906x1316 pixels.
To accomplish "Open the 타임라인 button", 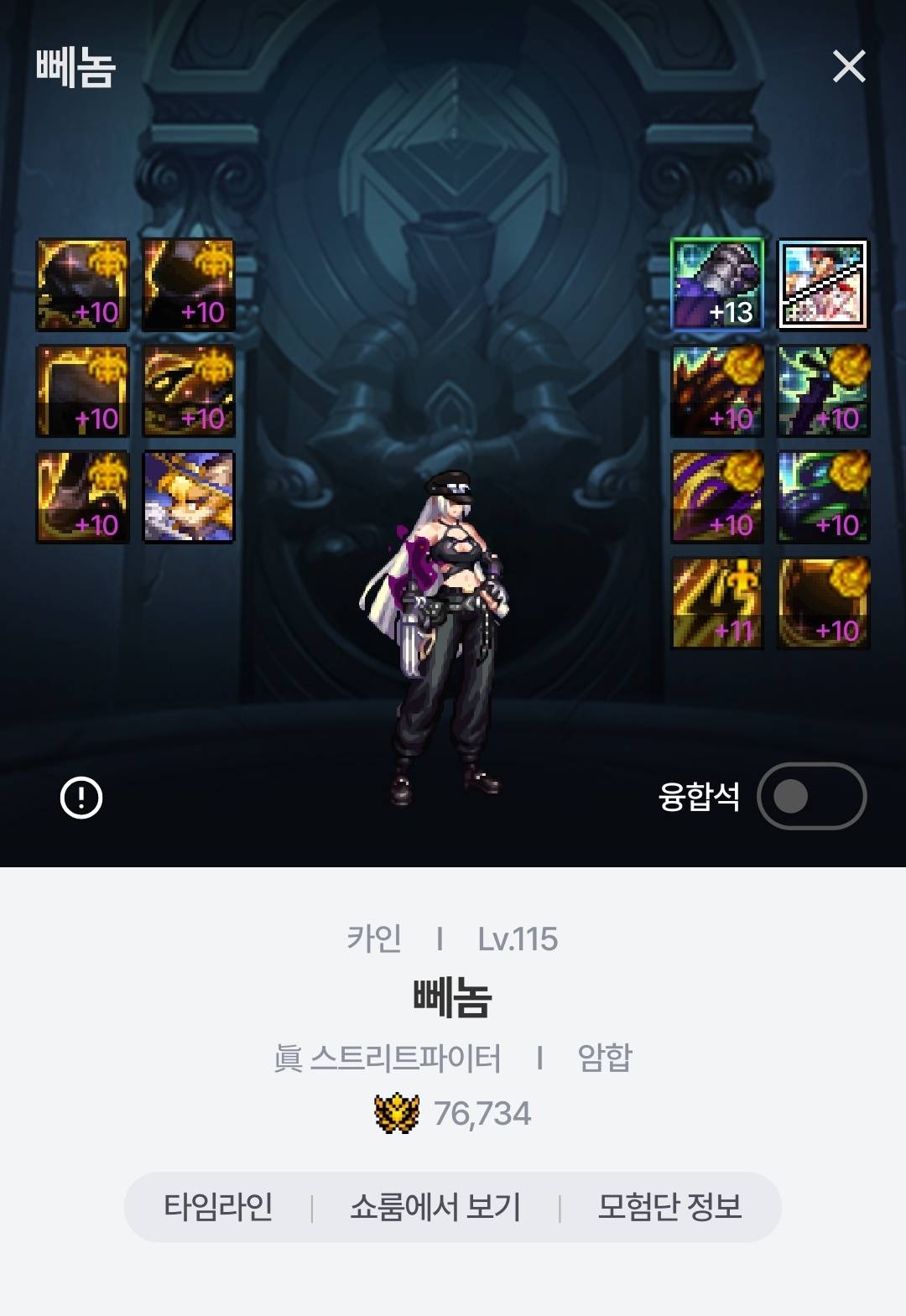I will [x=218, y=1207].
